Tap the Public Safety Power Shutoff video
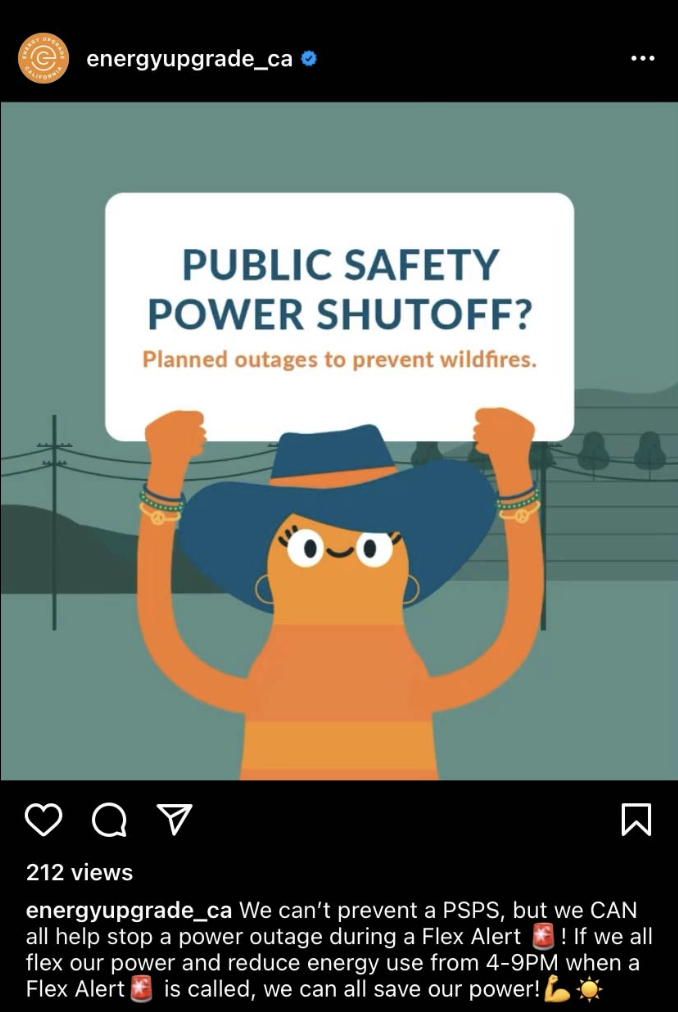This screenshot has width=678, height=1012. [x=339, y=440]
